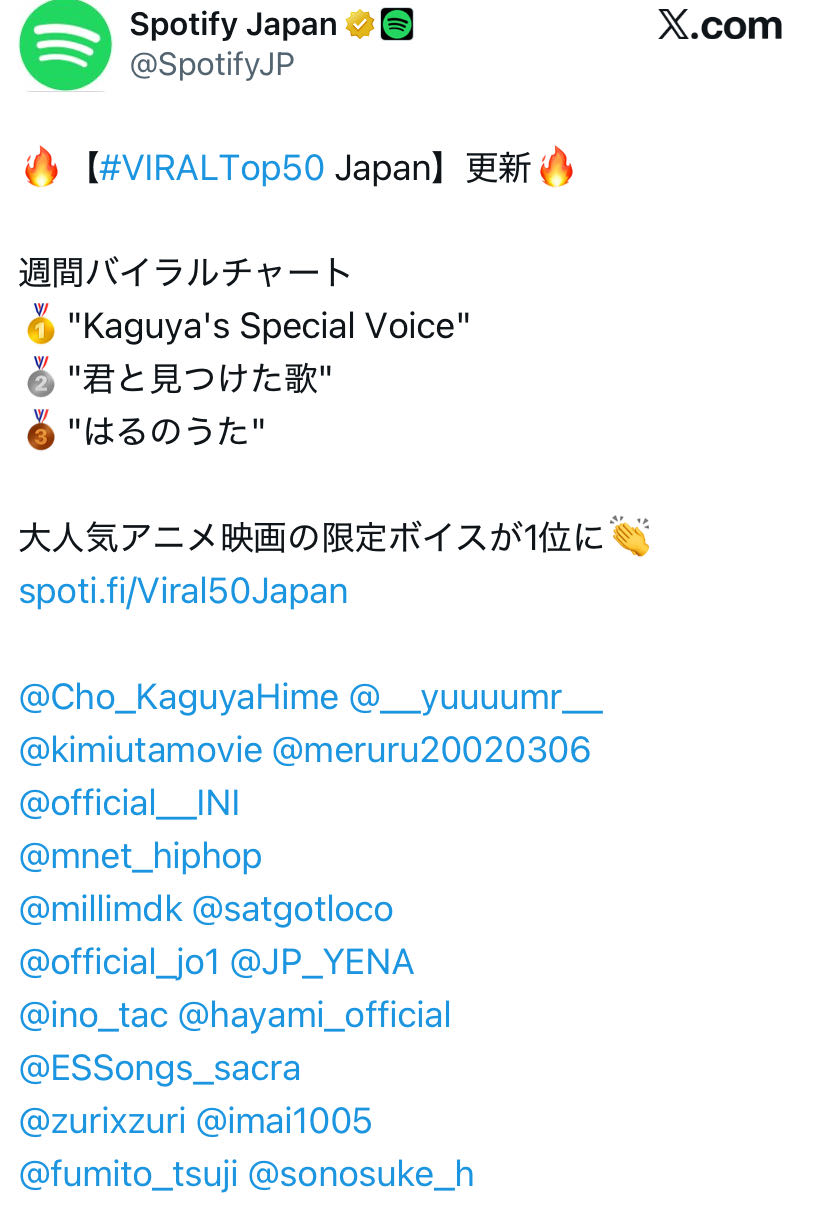The height and width of the screenshot is (1222, 828).
Task: Open the Spotify Japan profile avatar
Action: pos(65,45)
